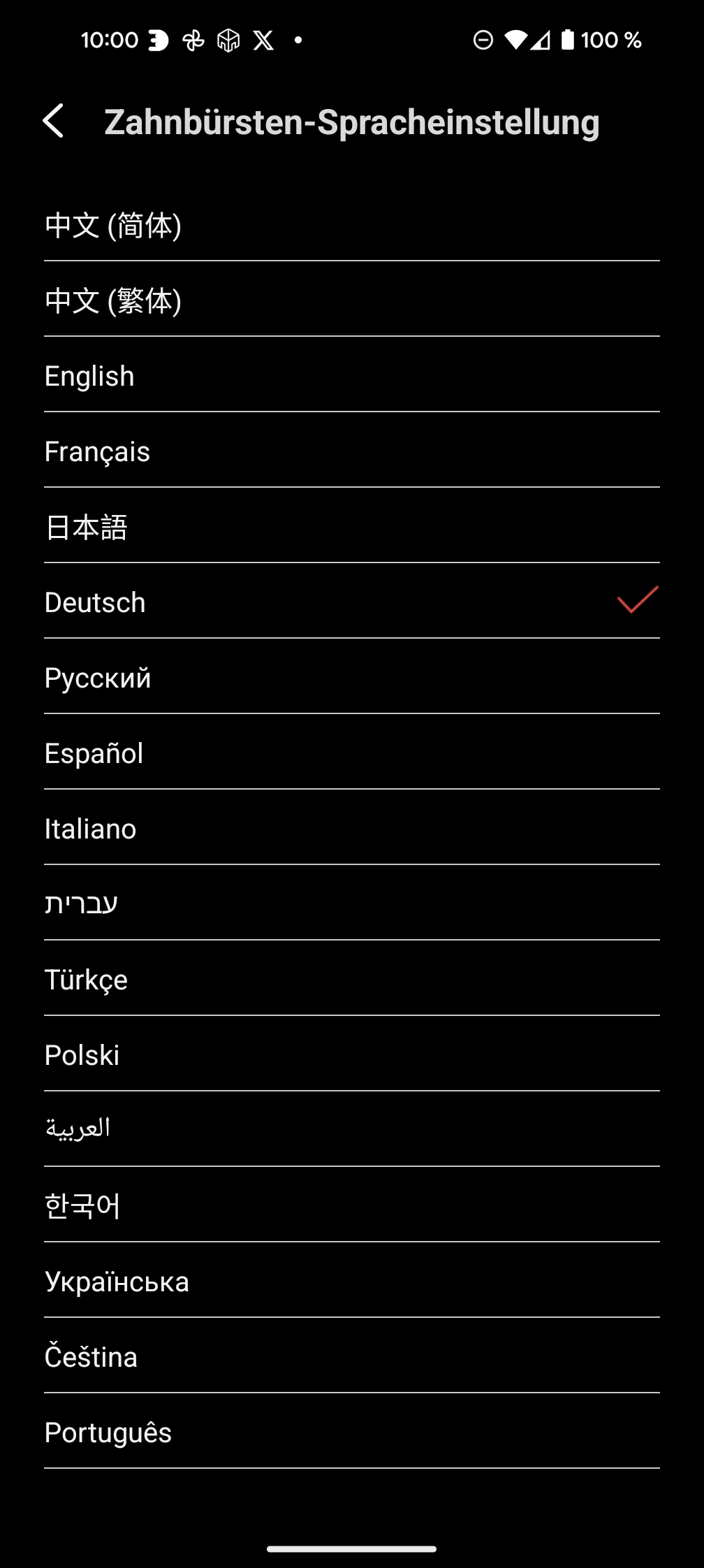Pick Türkçe as toothbrush language

click(x=86, y=980)
